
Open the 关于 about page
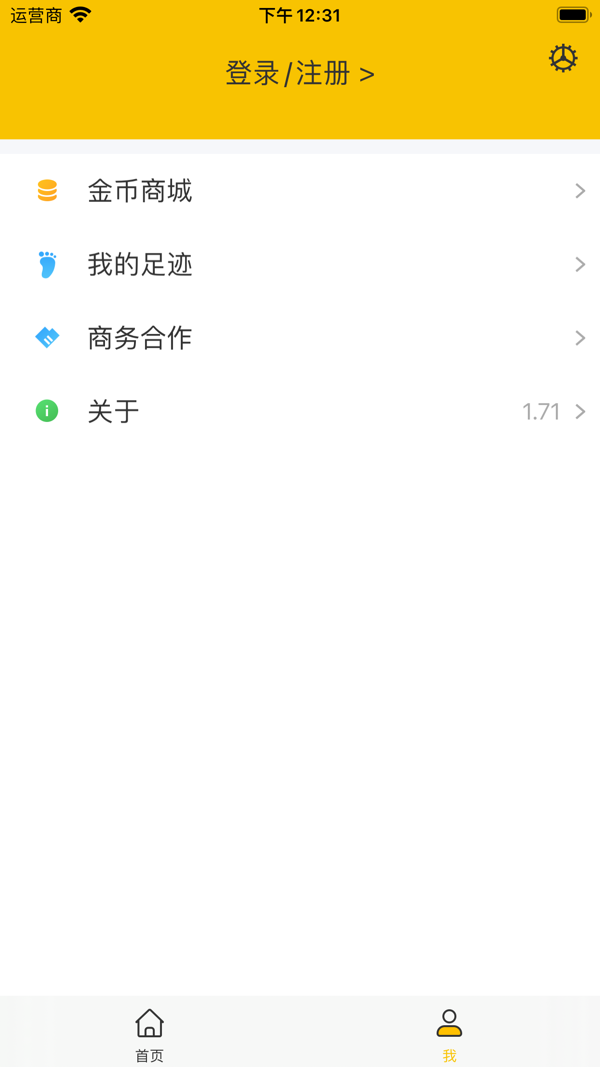[300, 411]
